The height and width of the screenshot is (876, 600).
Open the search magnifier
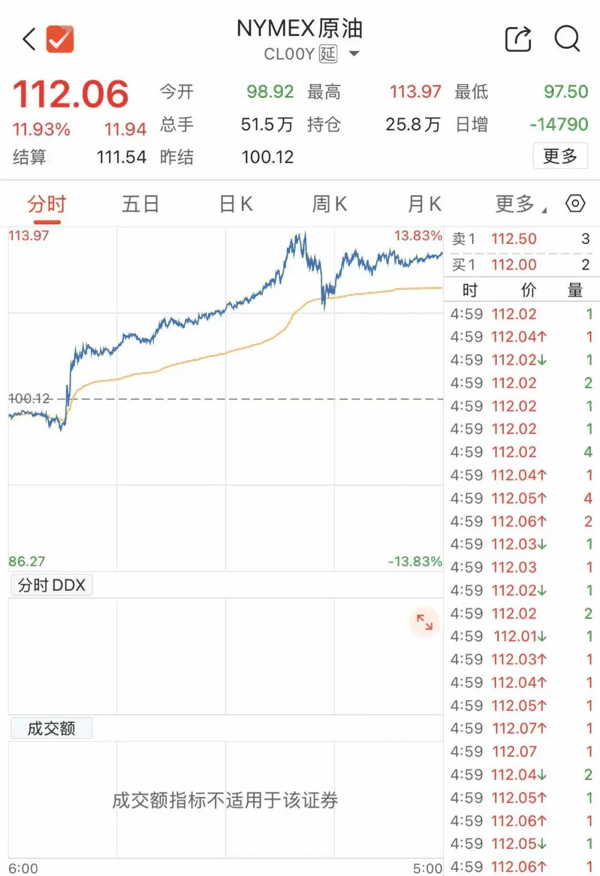pyautogui.click(x=567, y=39)
